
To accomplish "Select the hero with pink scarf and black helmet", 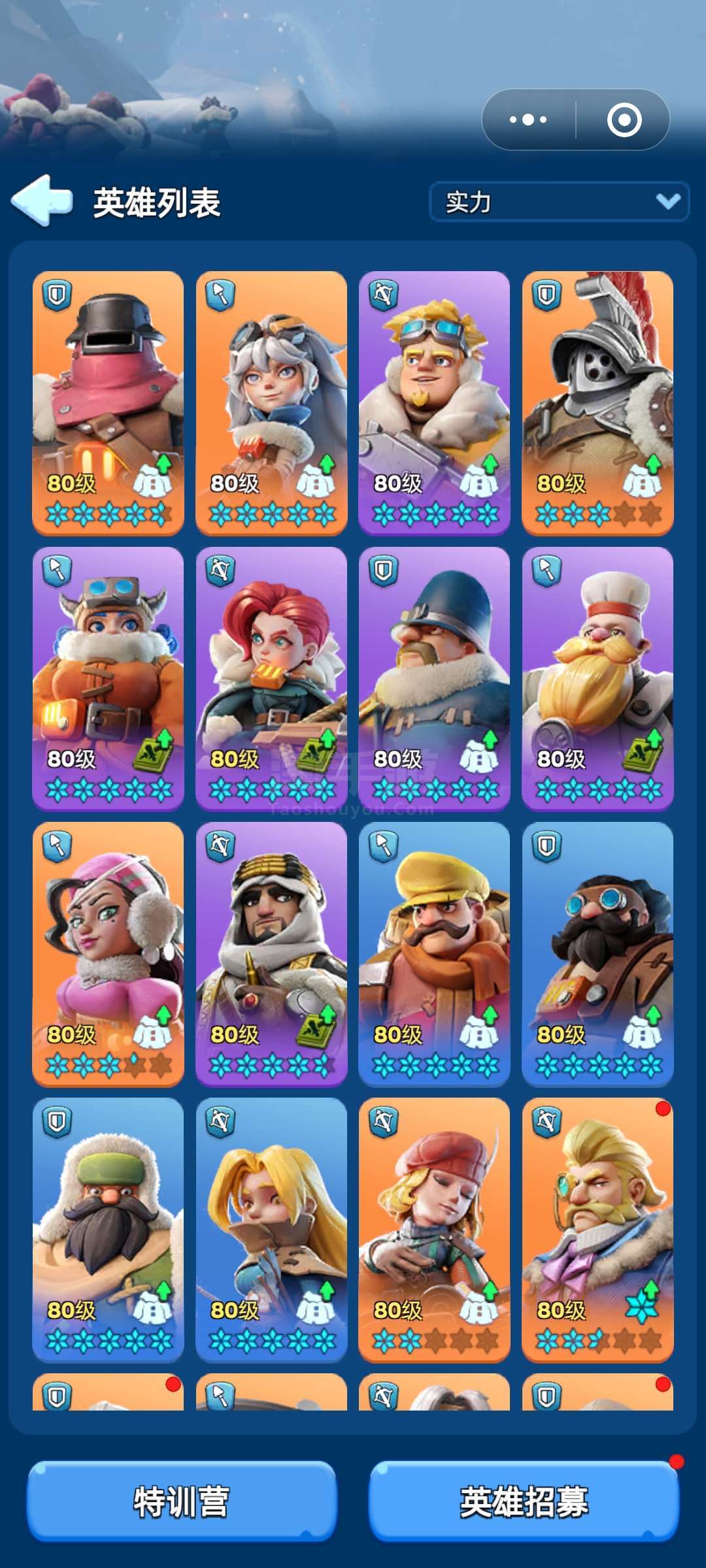I will tap(108, 403).
